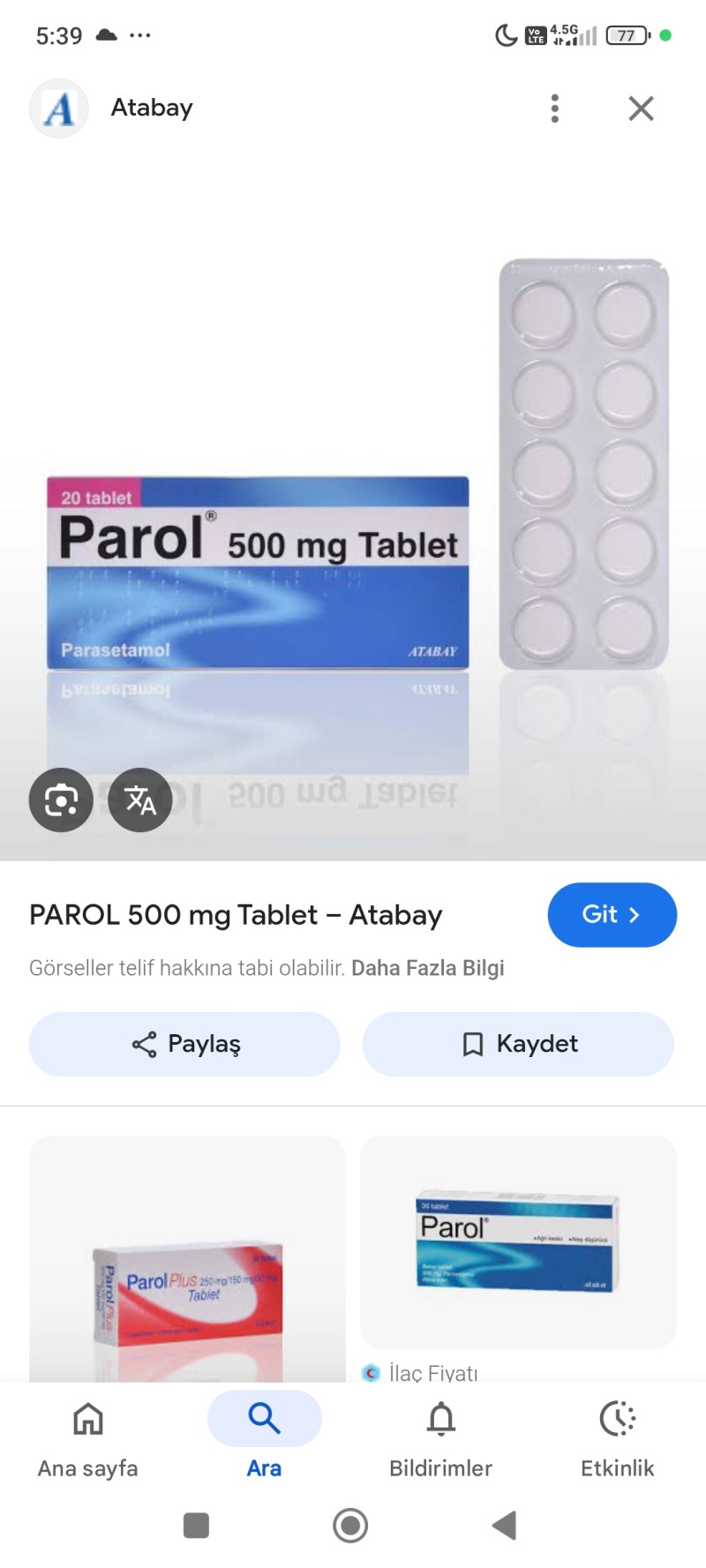Open the Bildirimler tab

(440, 1439)
